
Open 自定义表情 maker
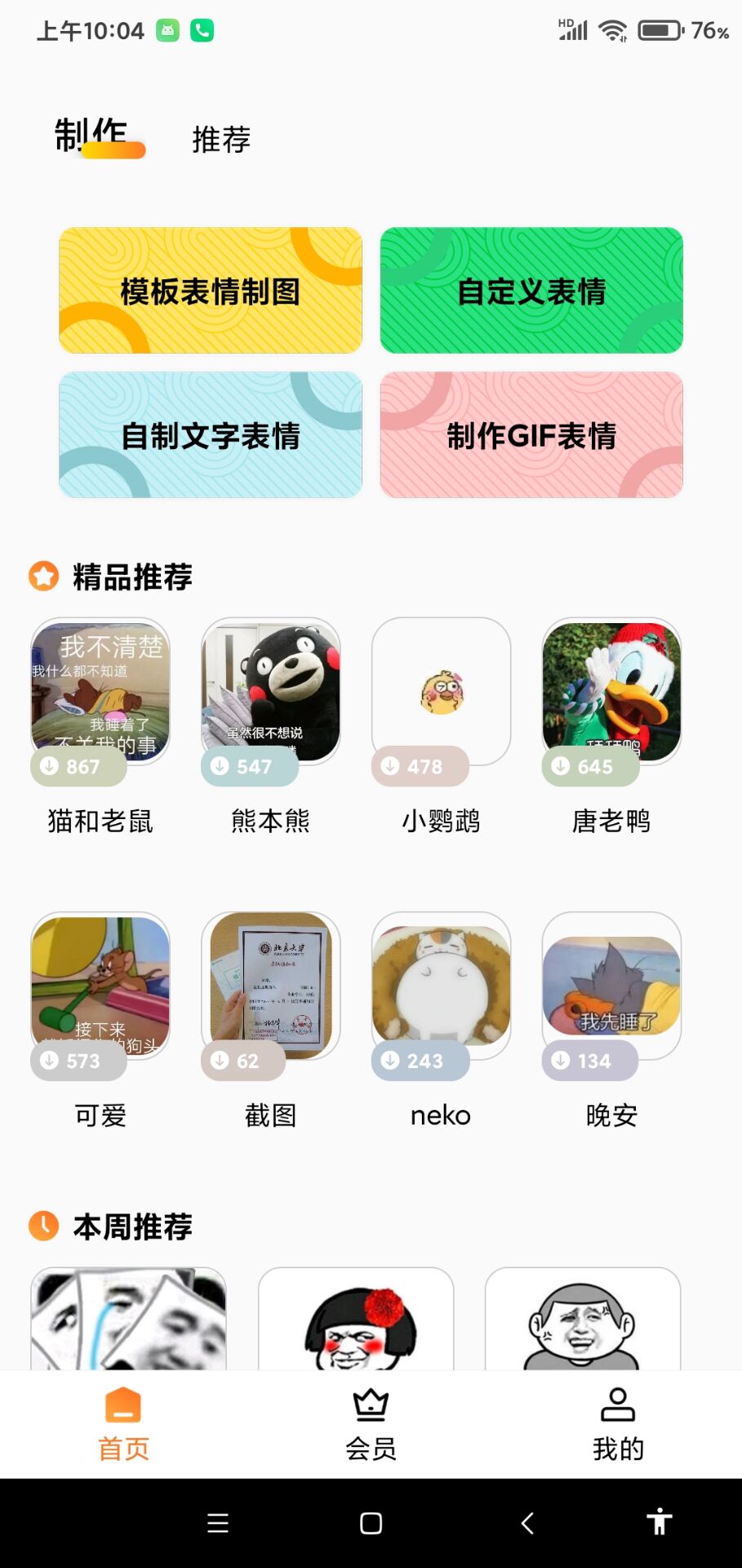pyautogui.click(x=531, y=291)
